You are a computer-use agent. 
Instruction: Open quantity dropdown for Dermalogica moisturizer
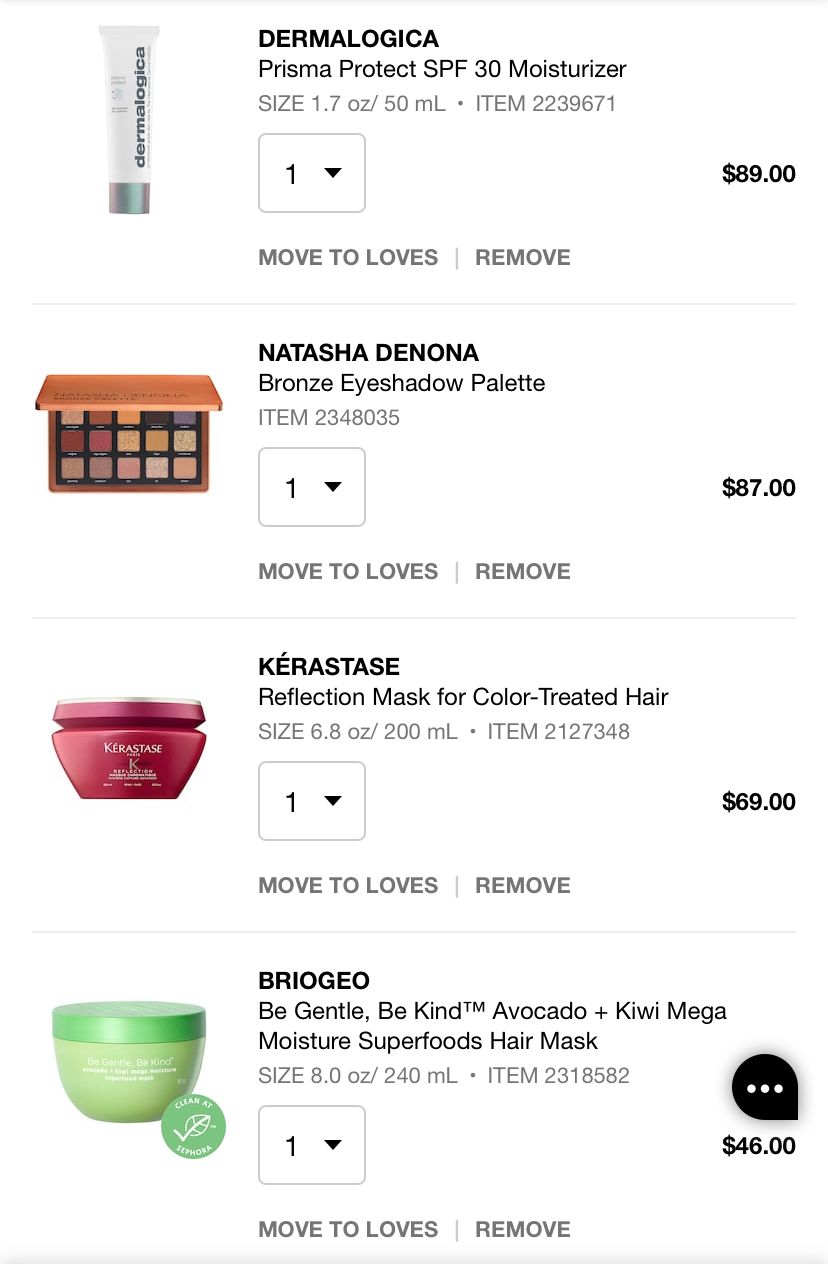[311, 173]
